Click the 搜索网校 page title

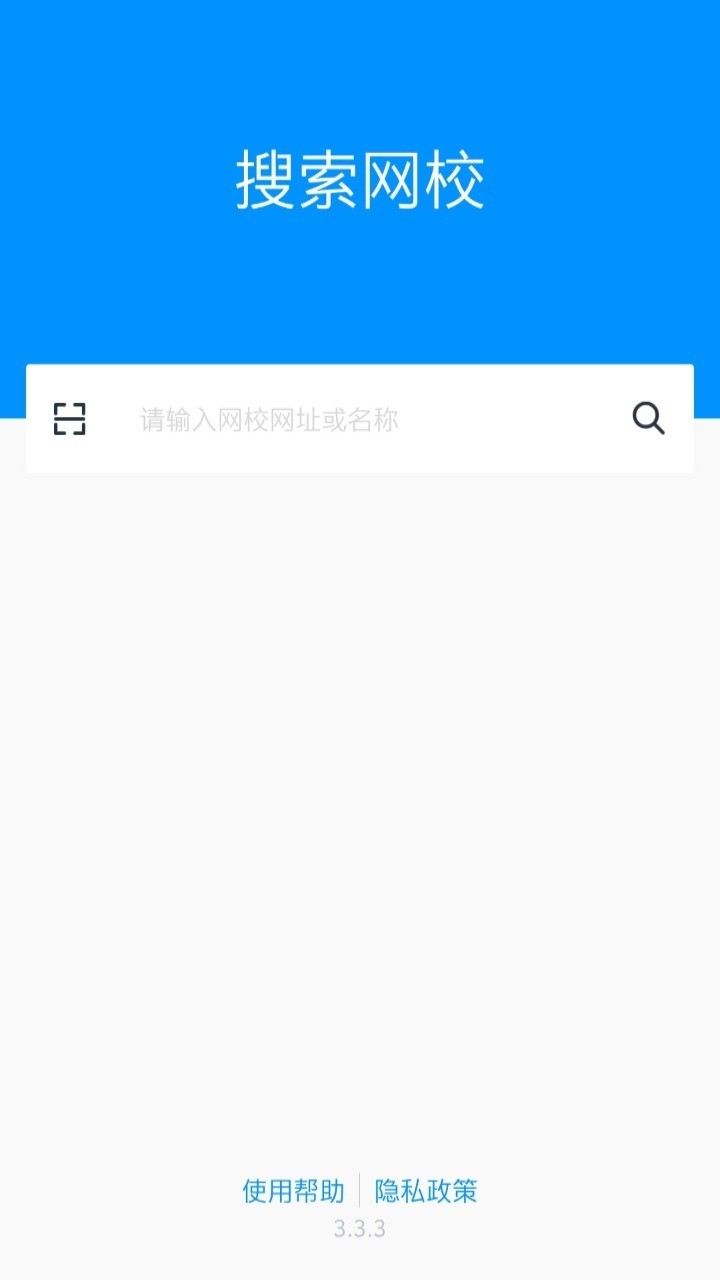tap(360, 178)
